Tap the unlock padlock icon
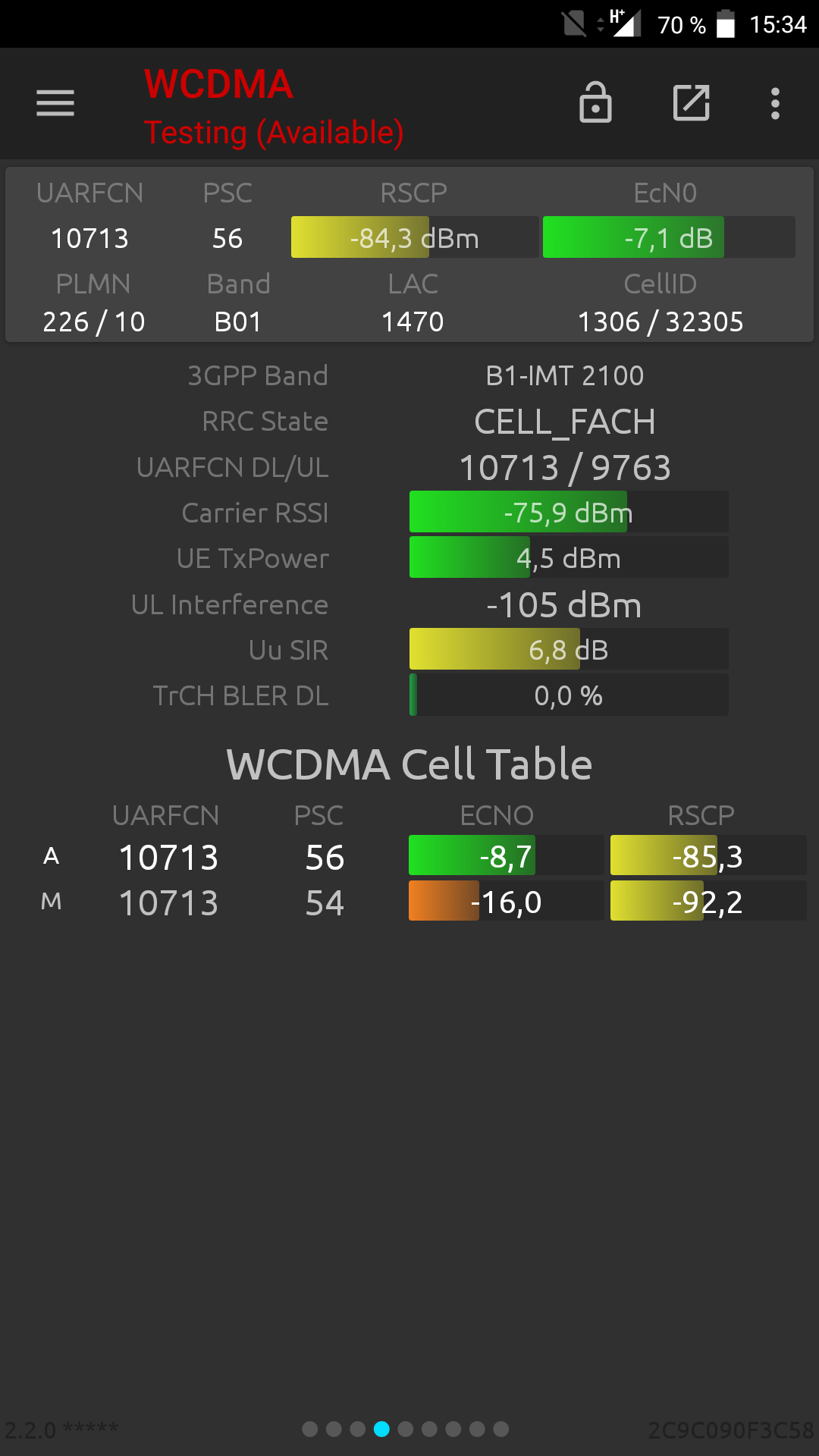 tap(595, 102)
